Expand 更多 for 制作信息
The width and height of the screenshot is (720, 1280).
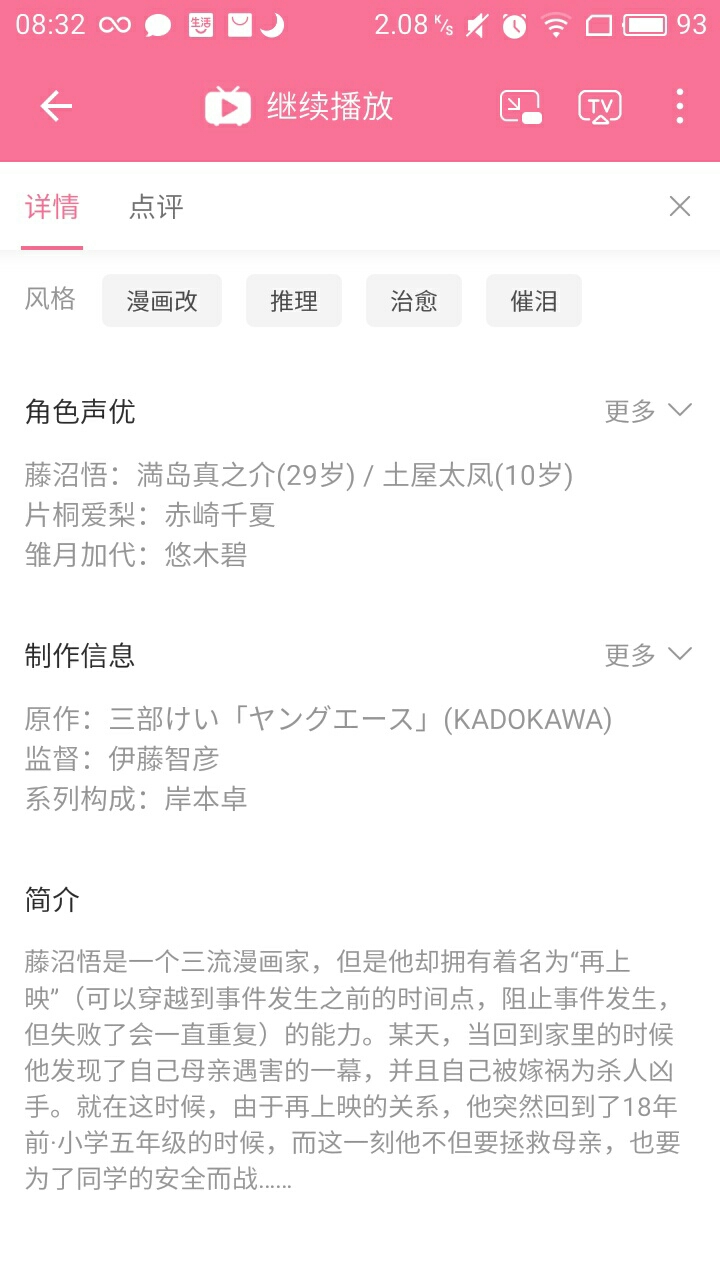tap(648, 655)
